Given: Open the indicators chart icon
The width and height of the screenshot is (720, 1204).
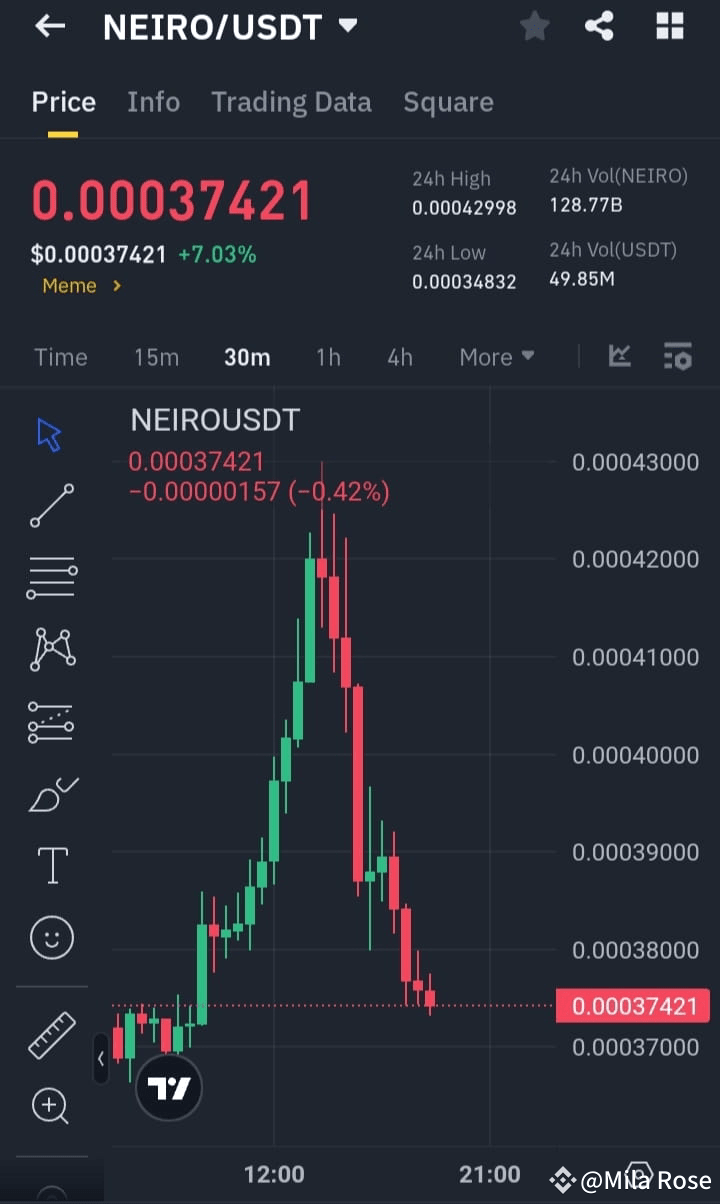Looking at the screenshot, I should point(619,356).
